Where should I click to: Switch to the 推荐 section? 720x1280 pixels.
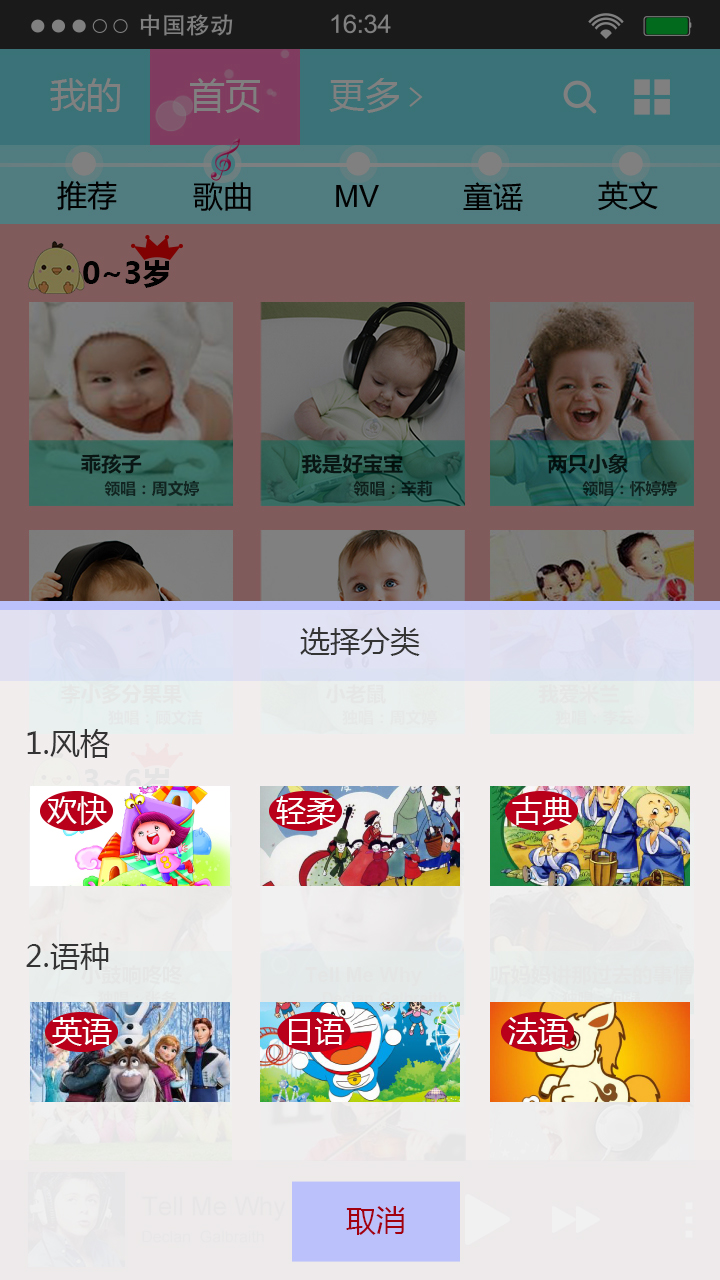[87, 196]
